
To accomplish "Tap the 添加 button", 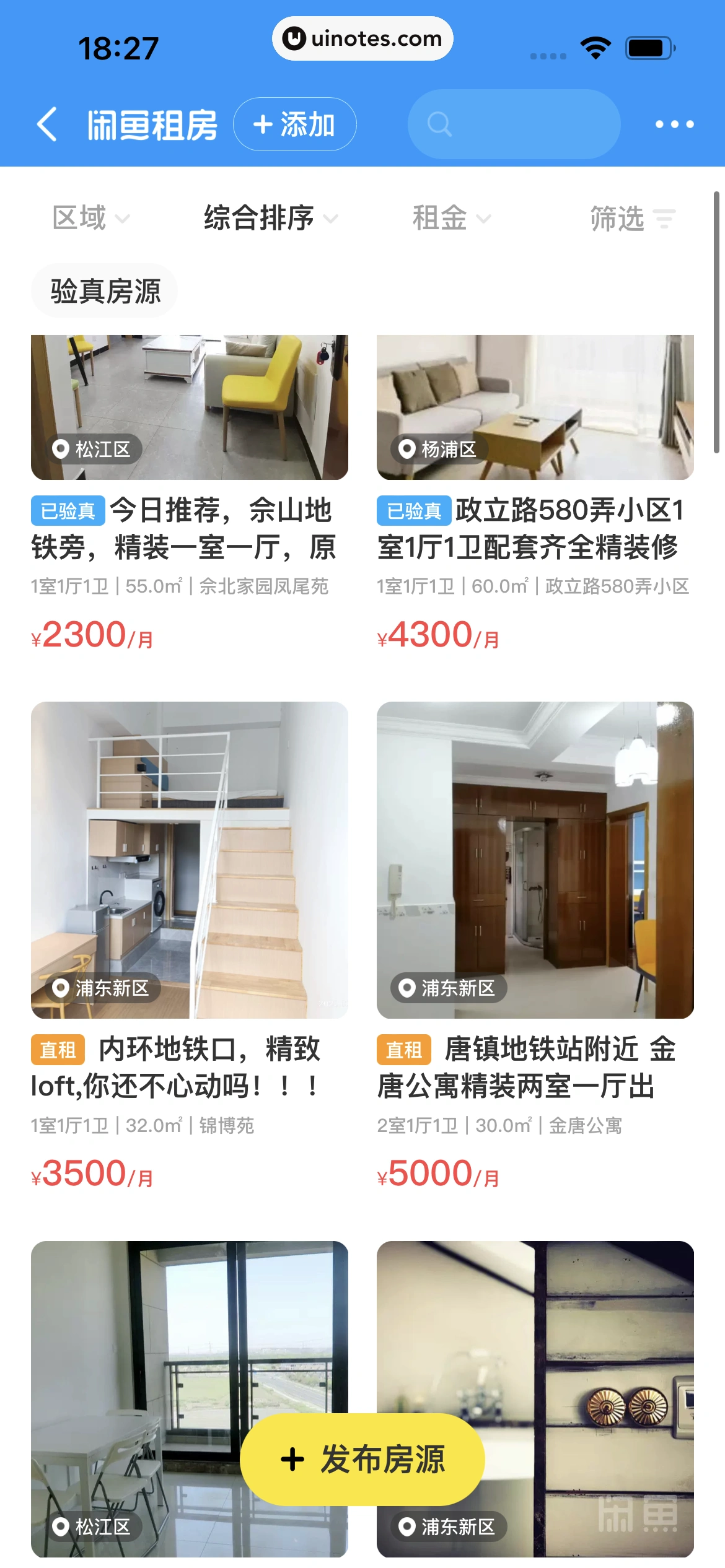I will pyautogui.click(x=294, y=124).
